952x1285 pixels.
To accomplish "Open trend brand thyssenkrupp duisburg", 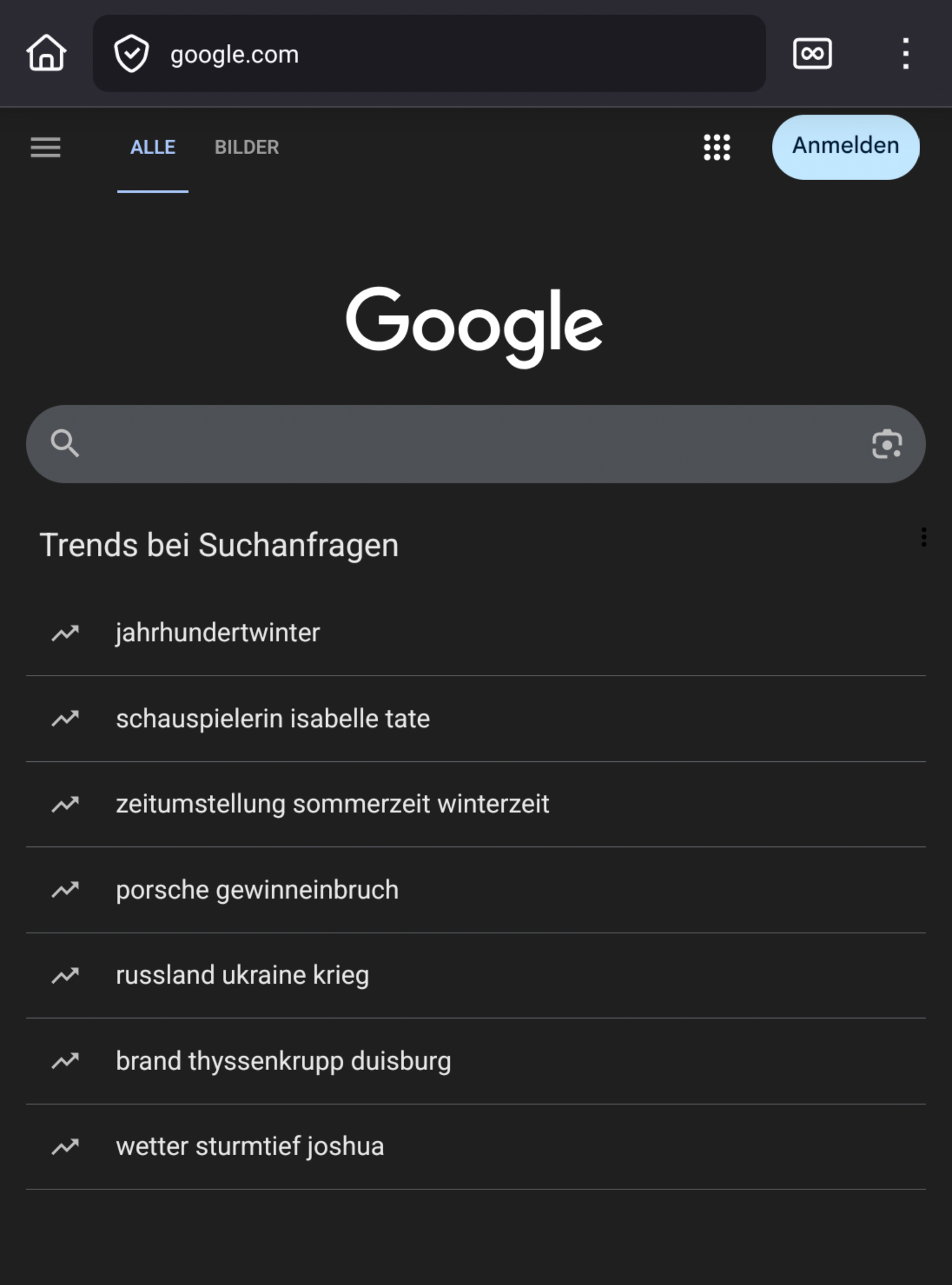I will [x=283, y=1061].
